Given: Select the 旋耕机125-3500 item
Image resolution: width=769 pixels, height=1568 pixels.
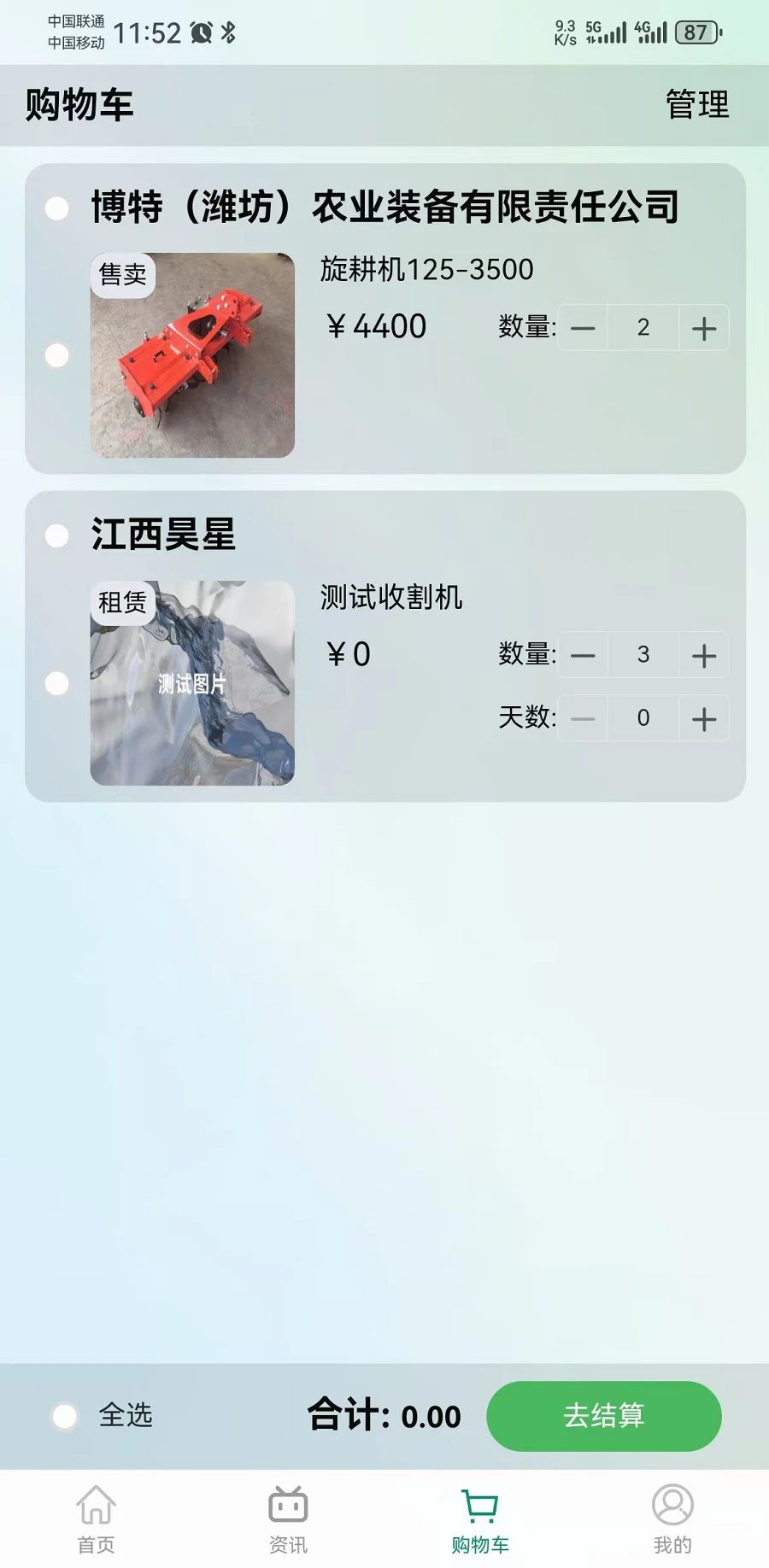Looking at the screenshot, I should [x=57, y=355].
